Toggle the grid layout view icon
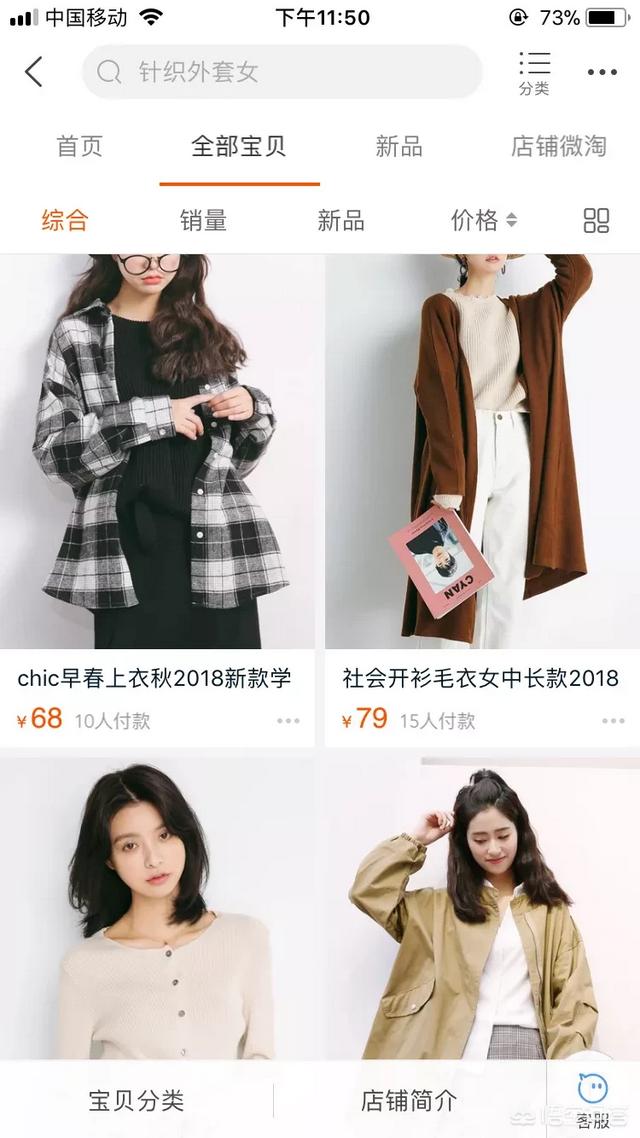Image resolution: width=640 pixels, height=1138 pixels. pos(596,220)
